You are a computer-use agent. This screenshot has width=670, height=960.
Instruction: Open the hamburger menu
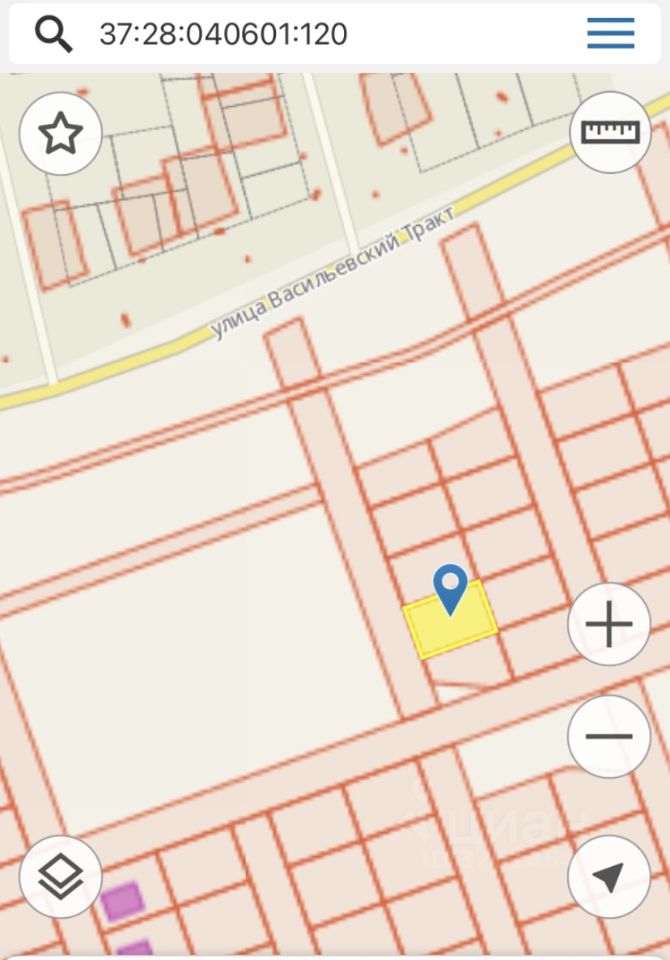coord(610,34)
